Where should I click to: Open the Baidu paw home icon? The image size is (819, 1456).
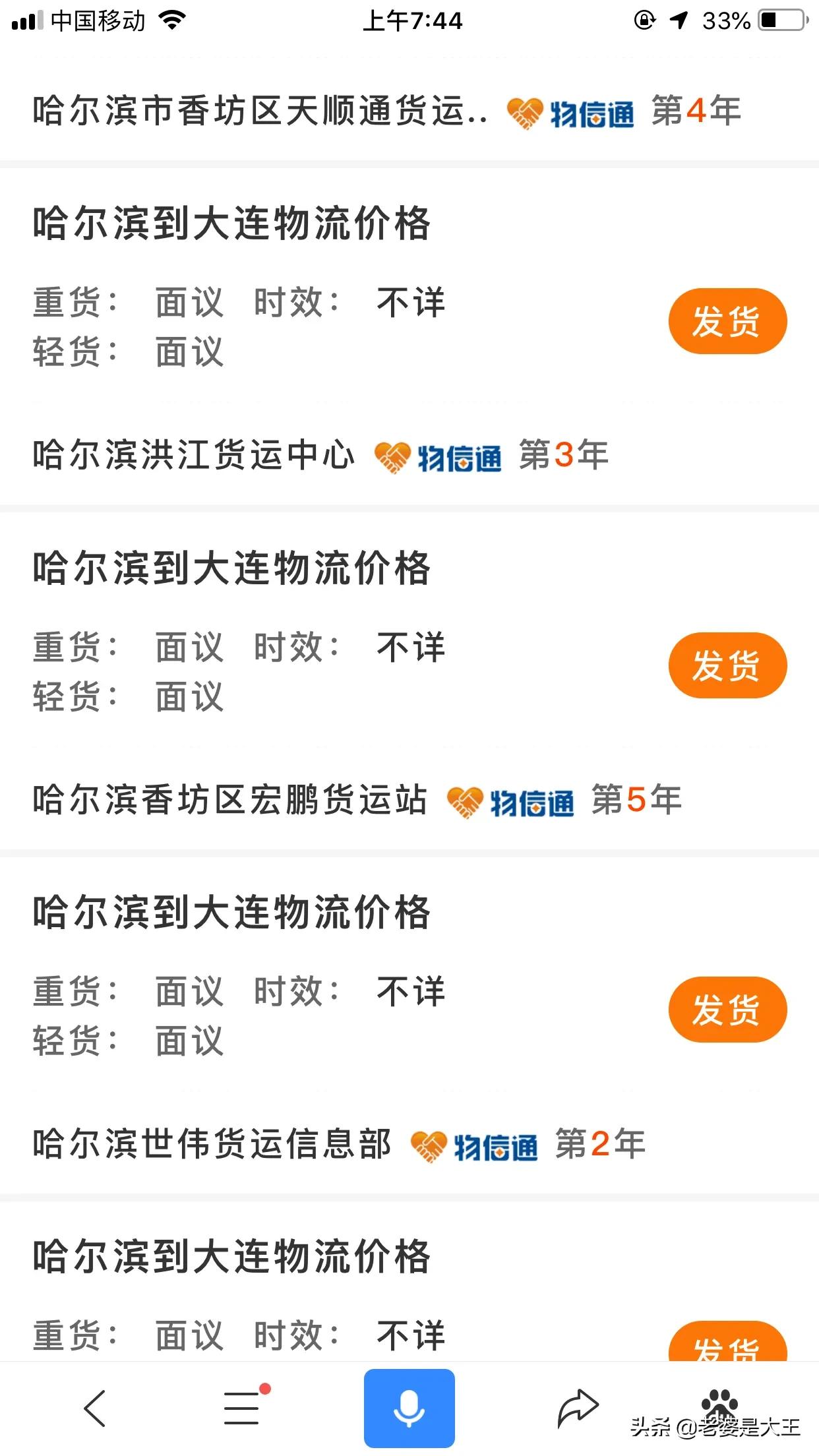[719, 1401]
